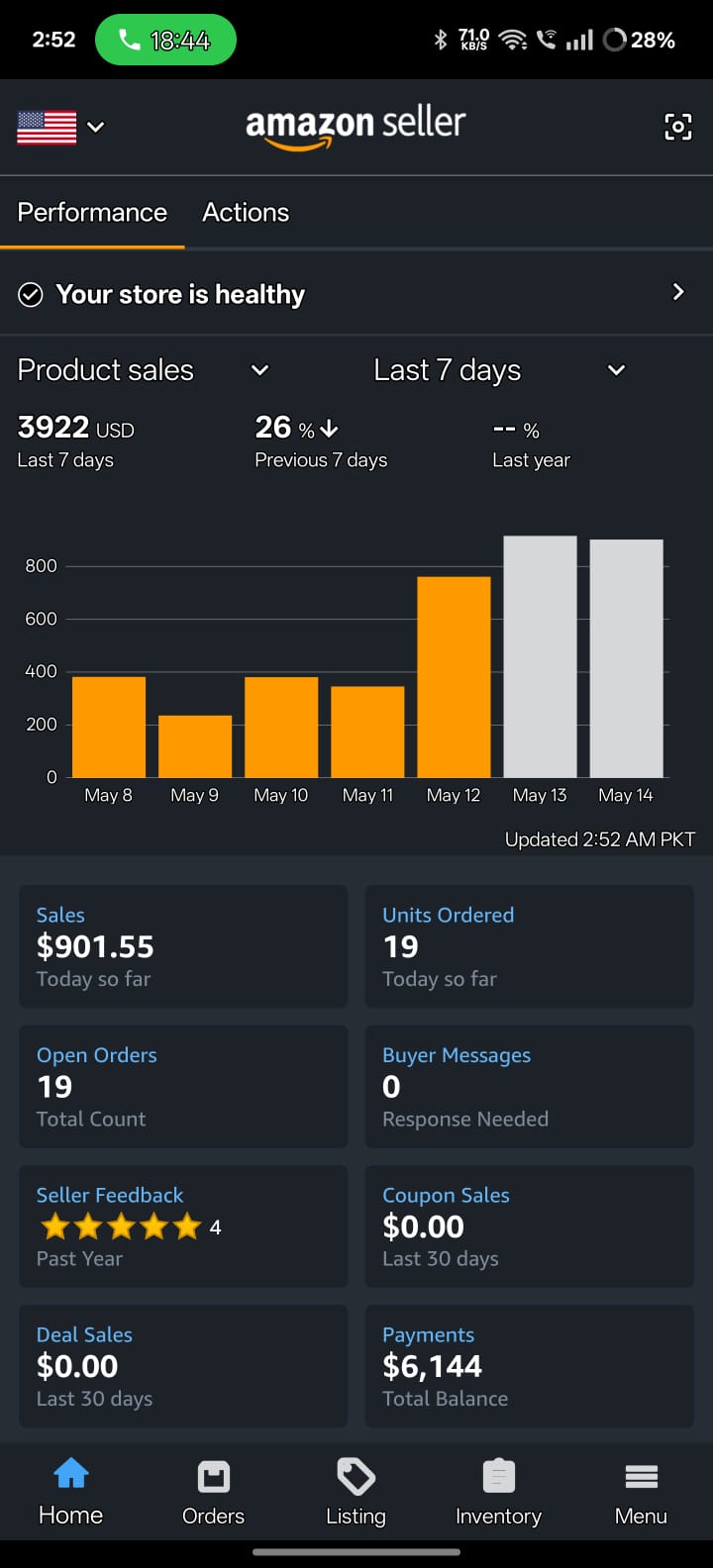Go to the Orders tab
The image size is (713, 1568).
tap(213, 1493)
